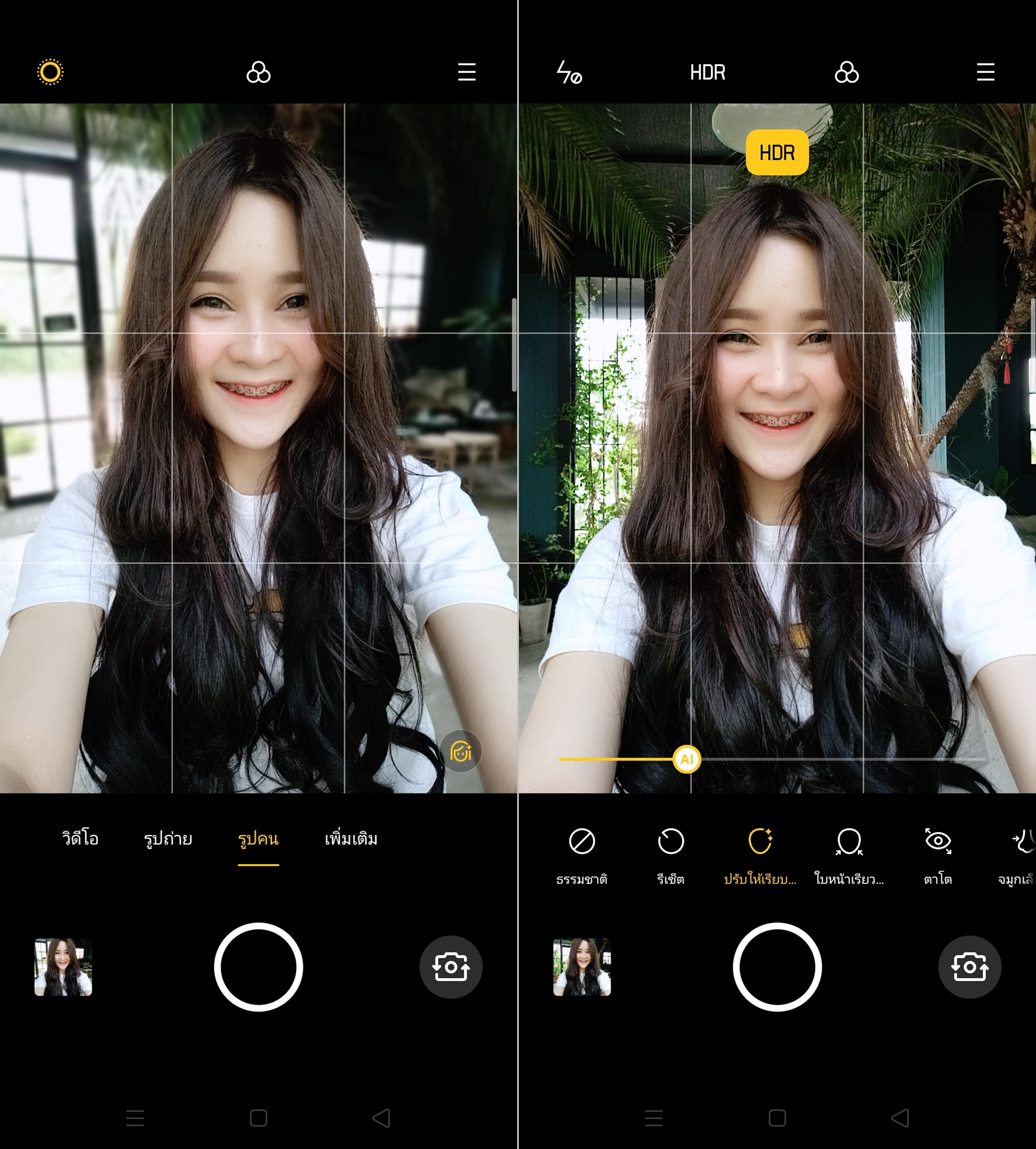Toggle HDR in the top bar
This screenshot has height=1149, width=1036.
(707, 72)
